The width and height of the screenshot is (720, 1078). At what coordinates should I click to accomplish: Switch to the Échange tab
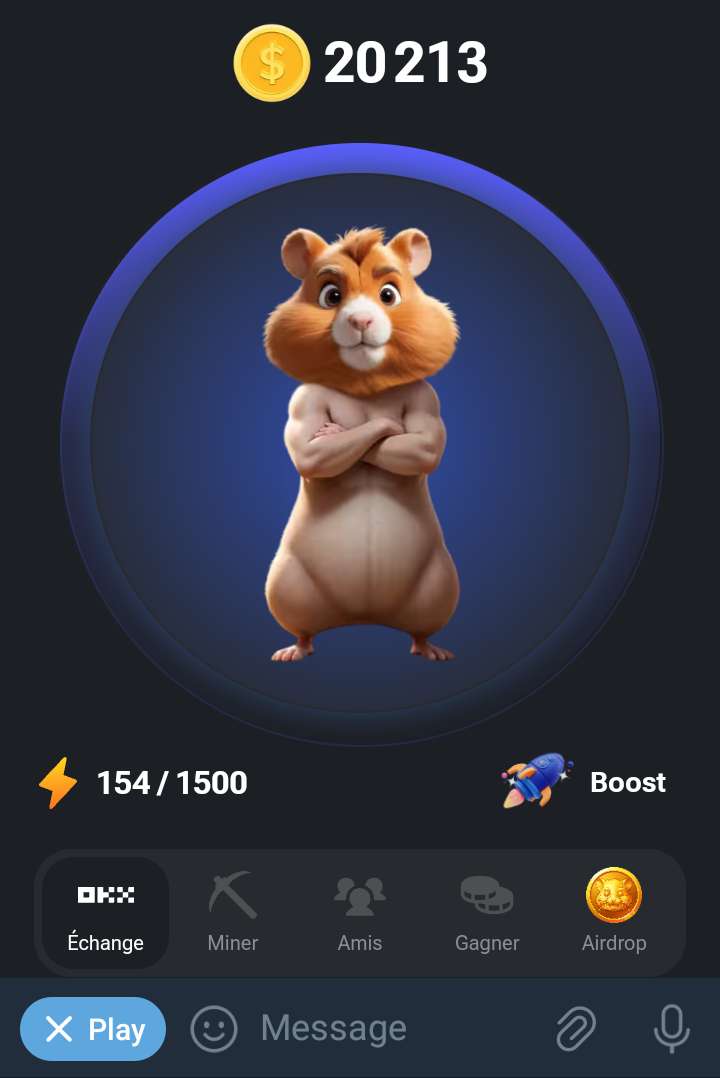[x=105, y=912]
